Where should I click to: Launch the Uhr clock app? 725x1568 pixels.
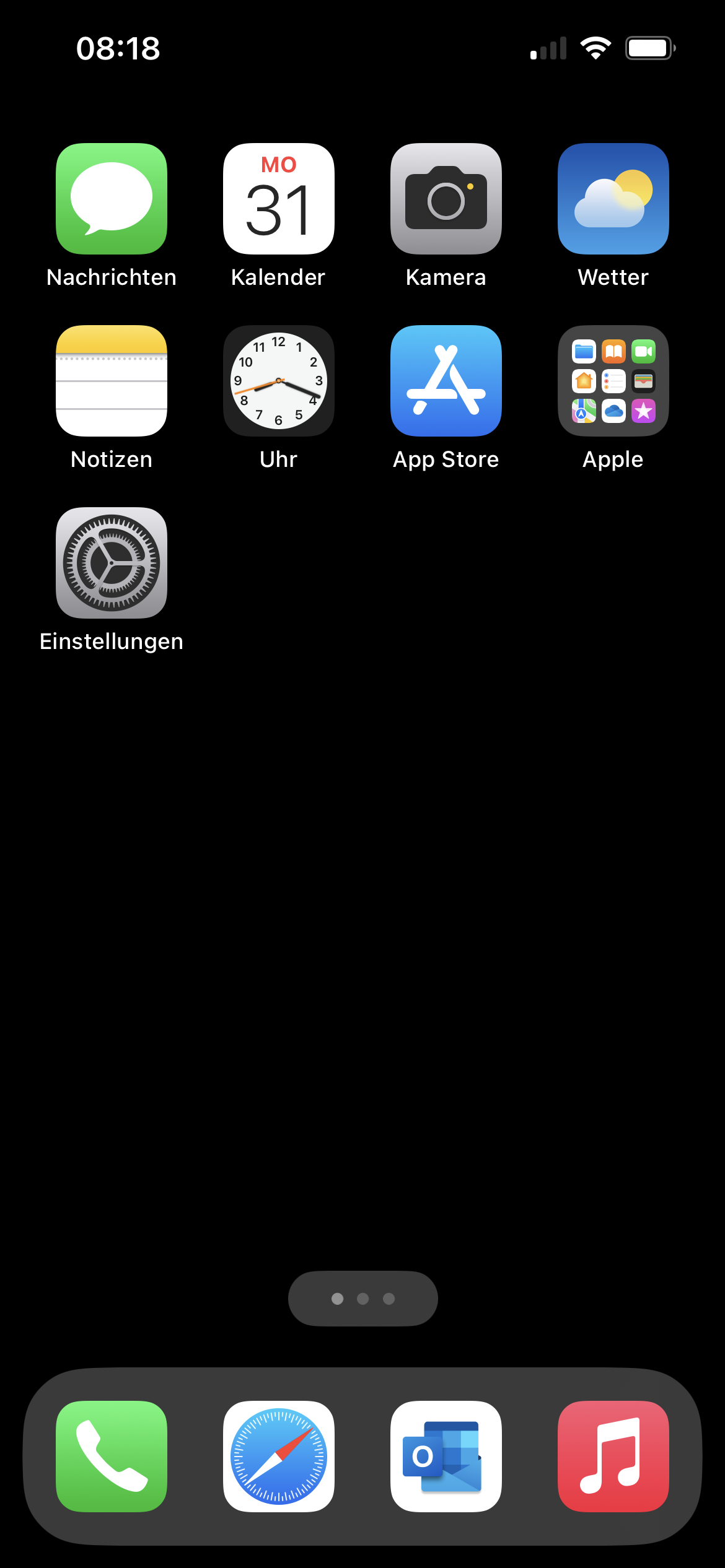click(x=279, y=381)
